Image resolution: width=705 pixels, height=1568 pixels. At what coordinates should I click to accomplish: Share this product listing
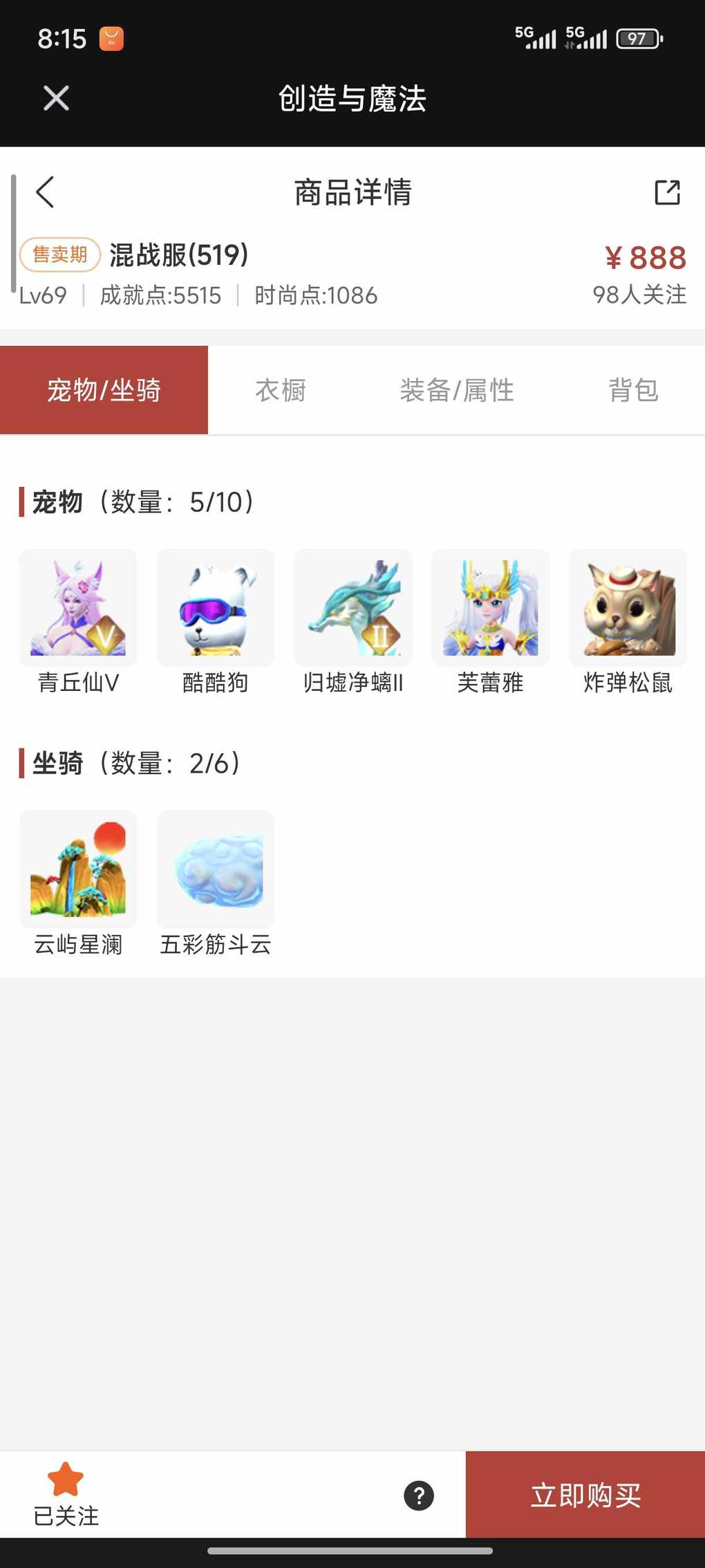(x=667, y=192)
